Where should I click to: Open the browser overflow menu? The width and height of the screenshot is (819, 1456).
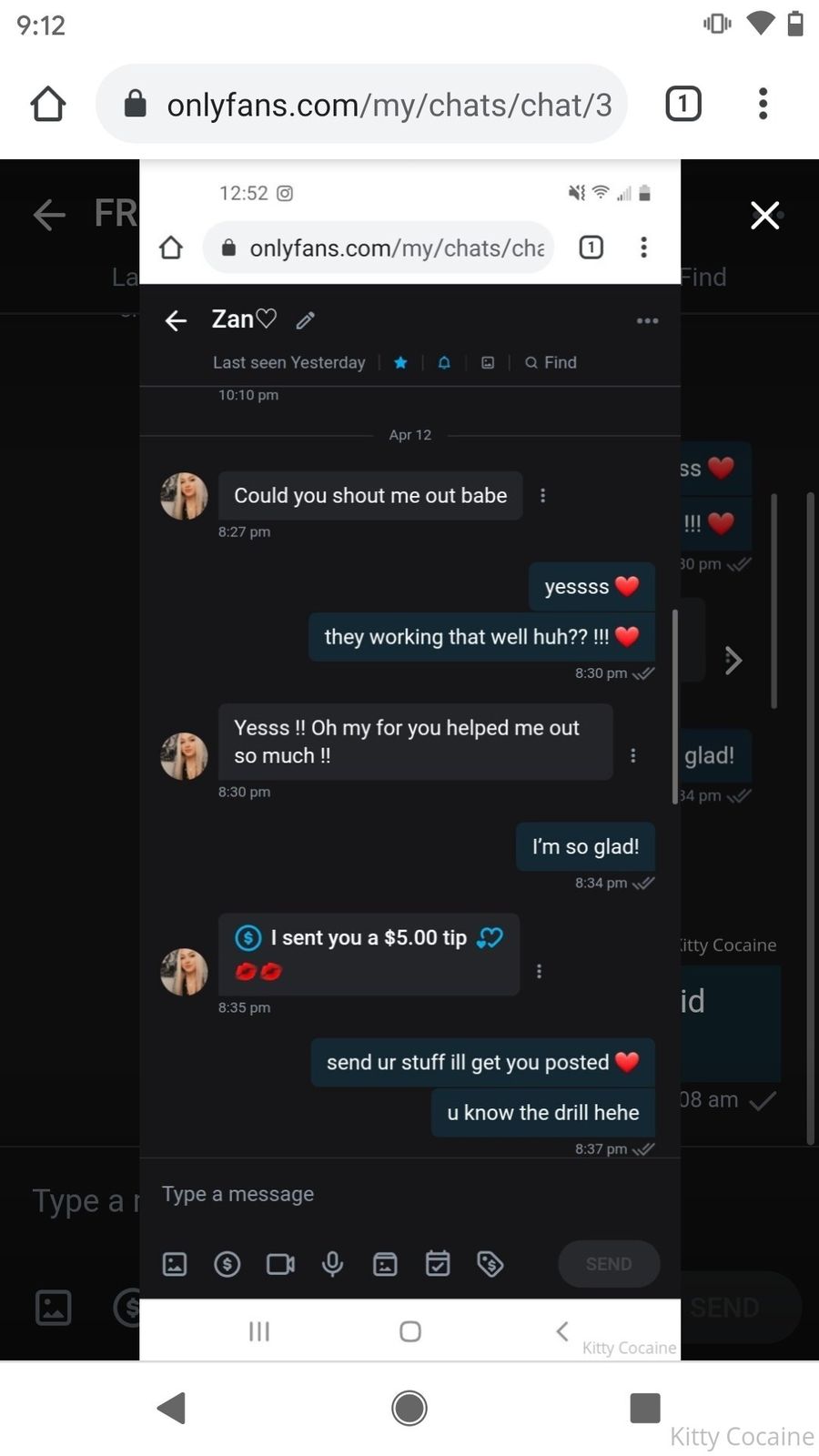click(x=763, y=104)
